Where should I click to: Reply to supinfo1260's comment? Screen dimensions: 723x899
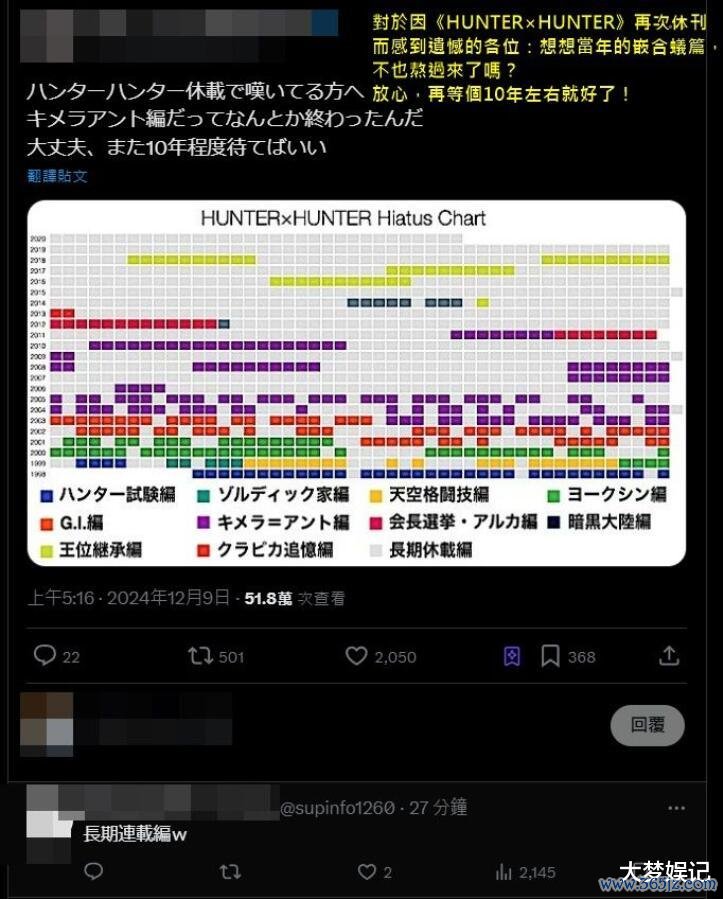point(94,872)
